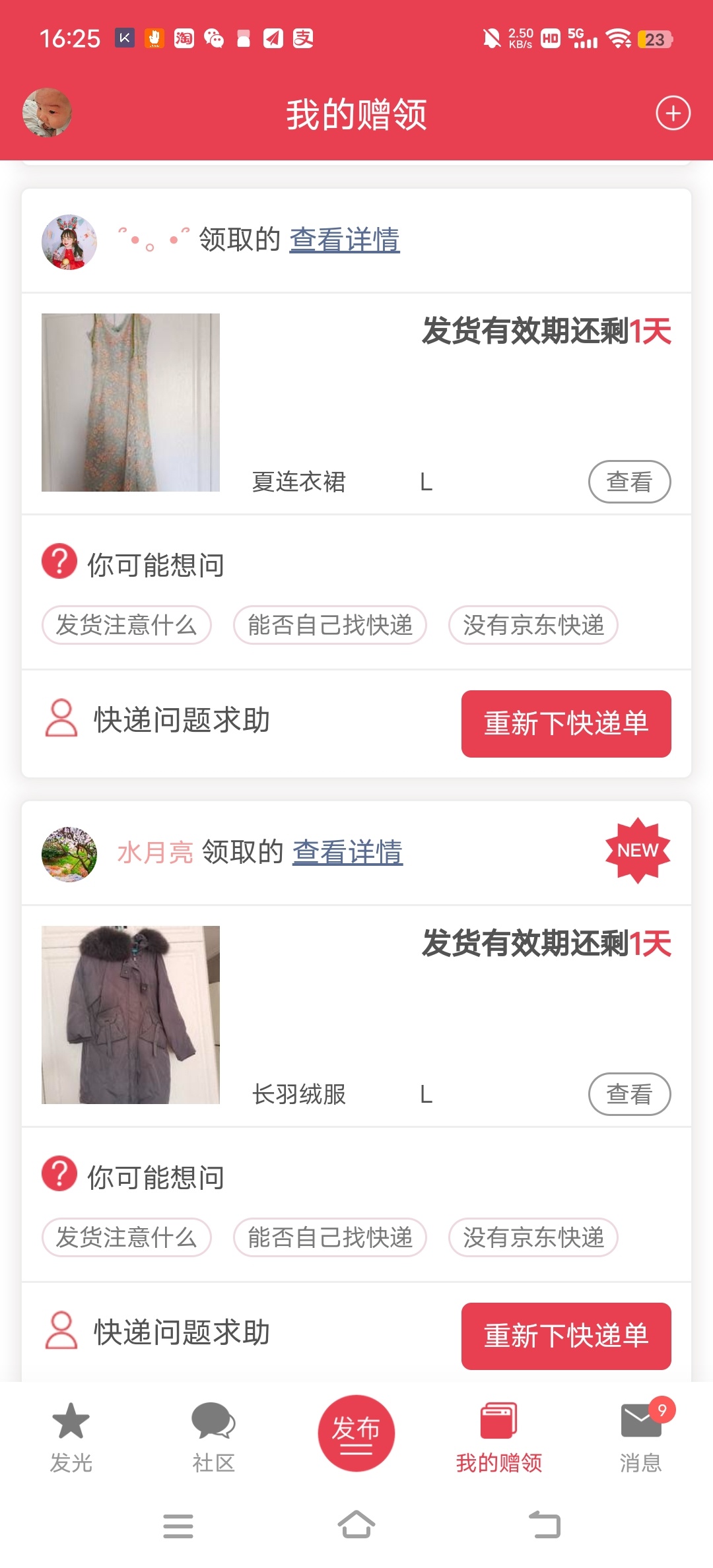Tap the plus icon in the header
713x1568 pixels.
pos(673,113)
